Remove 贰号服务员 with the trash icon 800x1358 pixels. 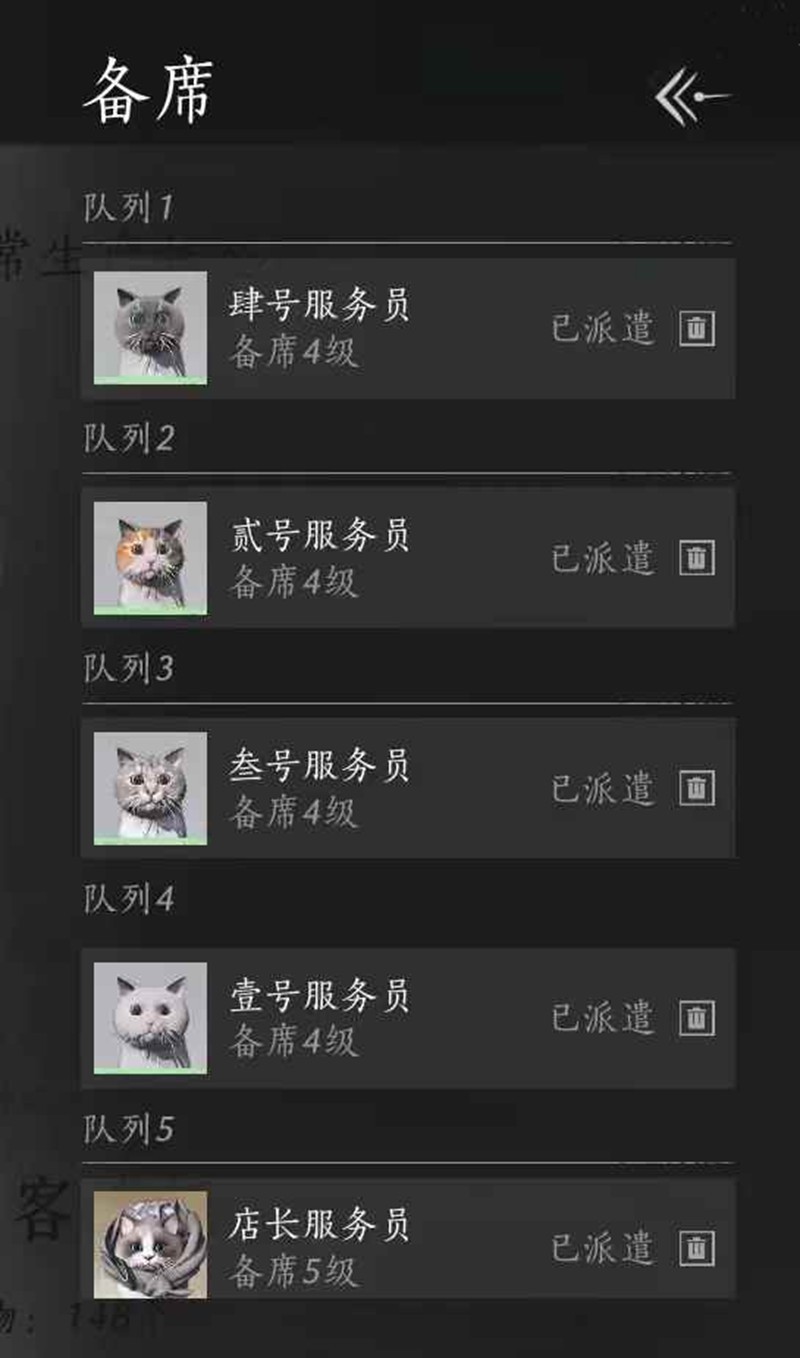697,558
